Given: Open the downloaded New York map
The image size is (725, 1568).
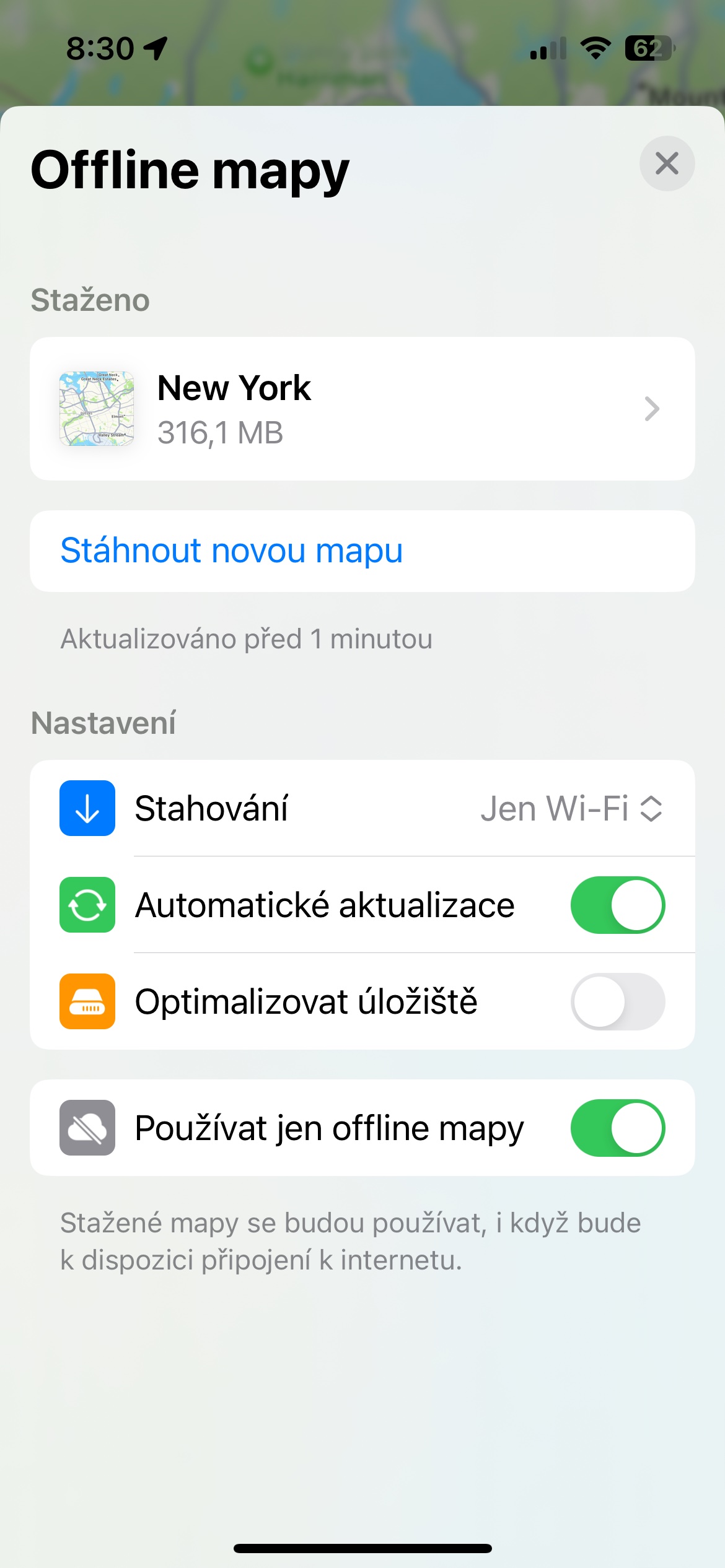Looking at the screenshot, I should [362, 409].
